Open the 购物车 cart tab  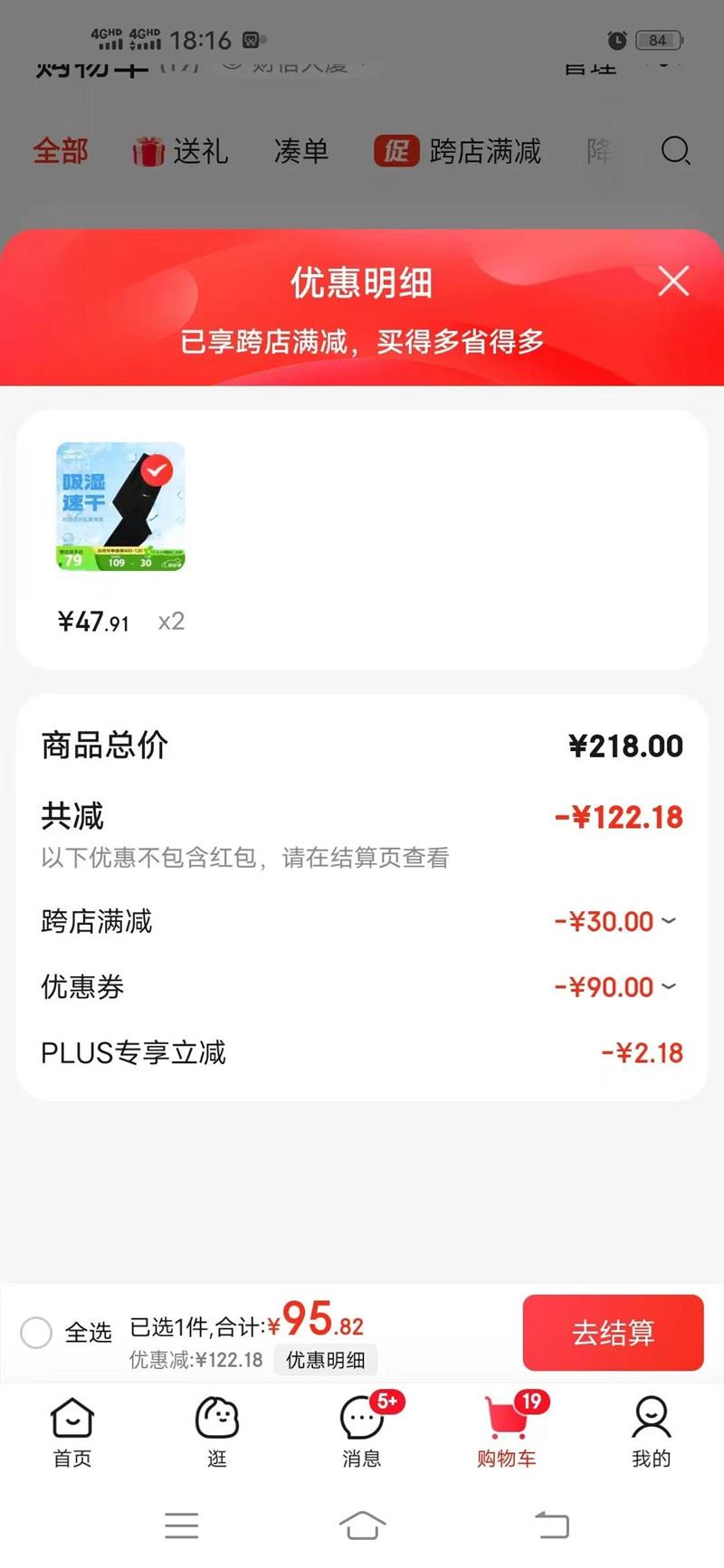(x=507, y=1431)
